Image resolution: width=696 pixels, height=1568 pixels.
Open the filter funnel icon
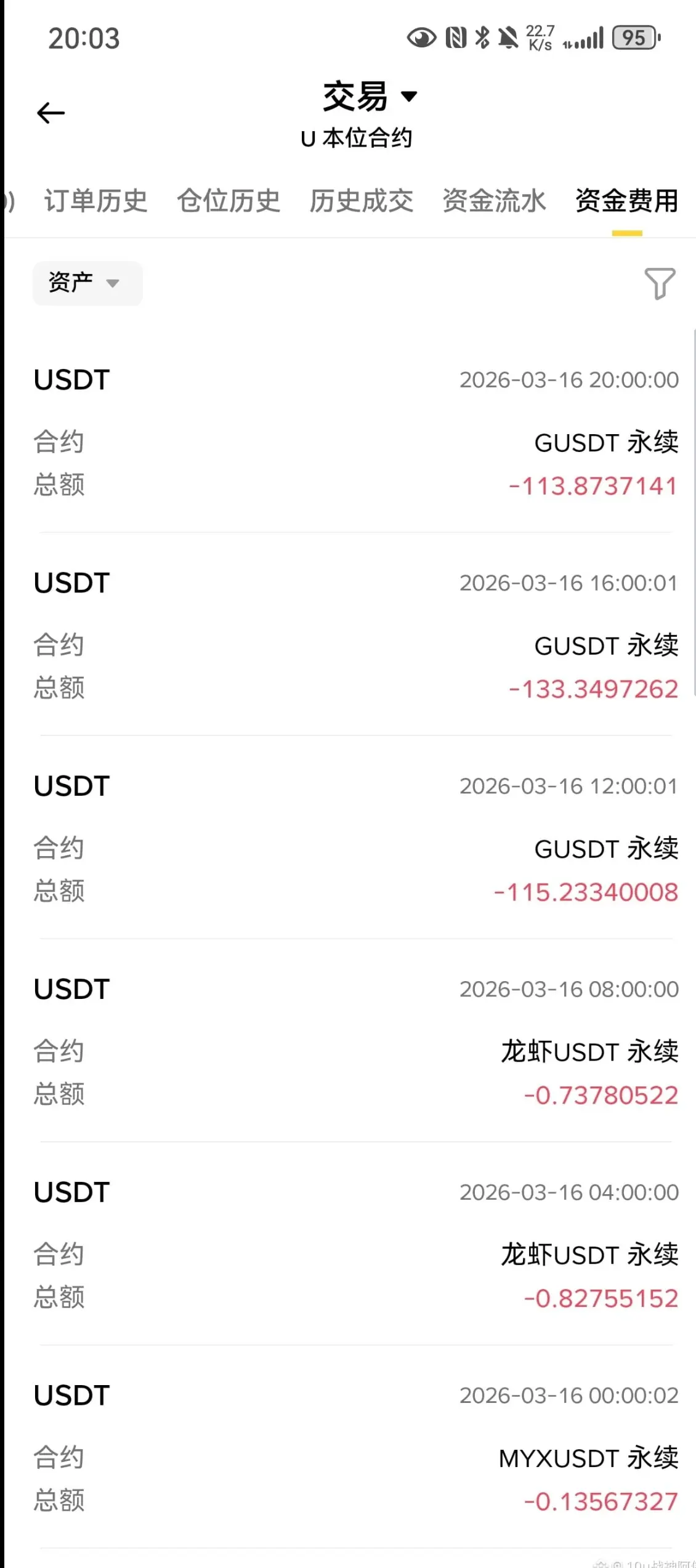659,283
